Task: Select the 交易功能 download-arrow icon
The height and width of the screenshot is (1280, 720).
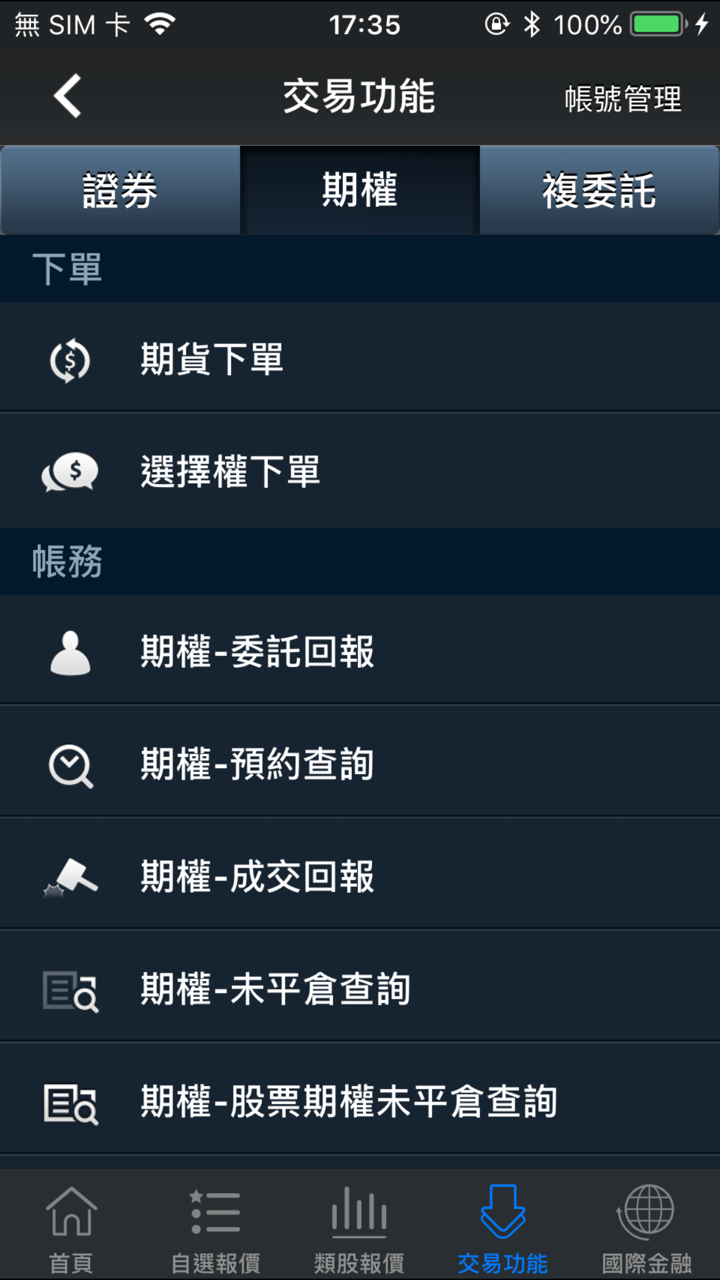Action: (503, 1212)
